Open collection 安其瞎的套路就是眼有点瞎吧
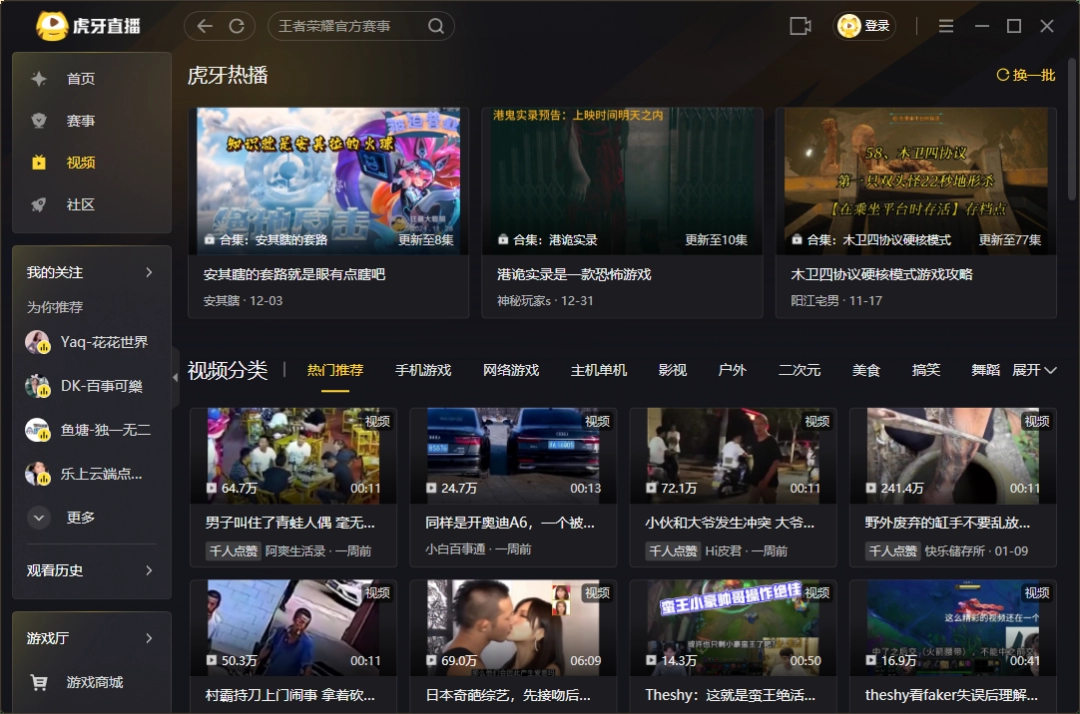 [x=294, y=274]
